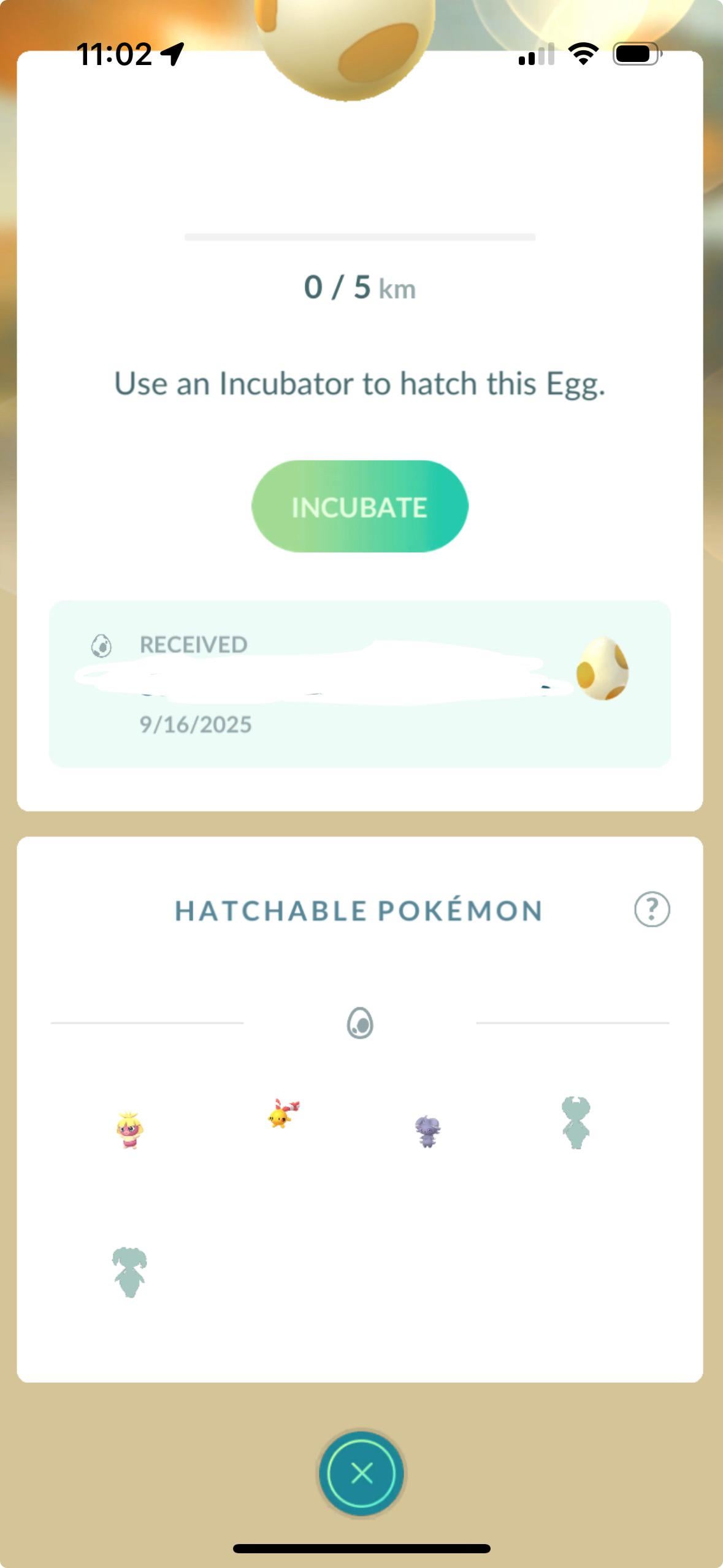723x1568 pixels.
Task: Close the egg details screen
Action: pyautogui.click(x=361, y=1473)
